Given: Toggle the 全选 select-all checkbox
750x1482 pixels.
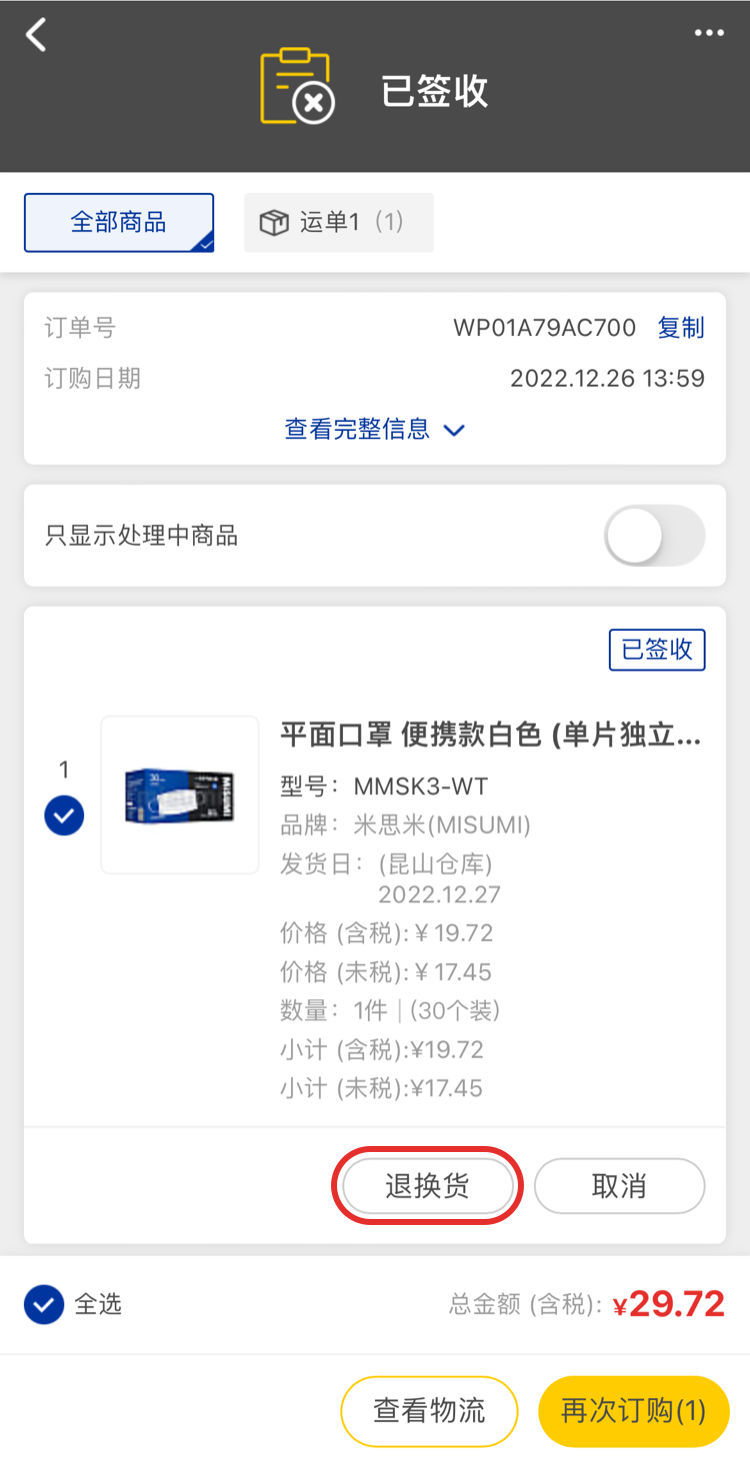Looking at the screenshot, I should (x=44, y=1304).
